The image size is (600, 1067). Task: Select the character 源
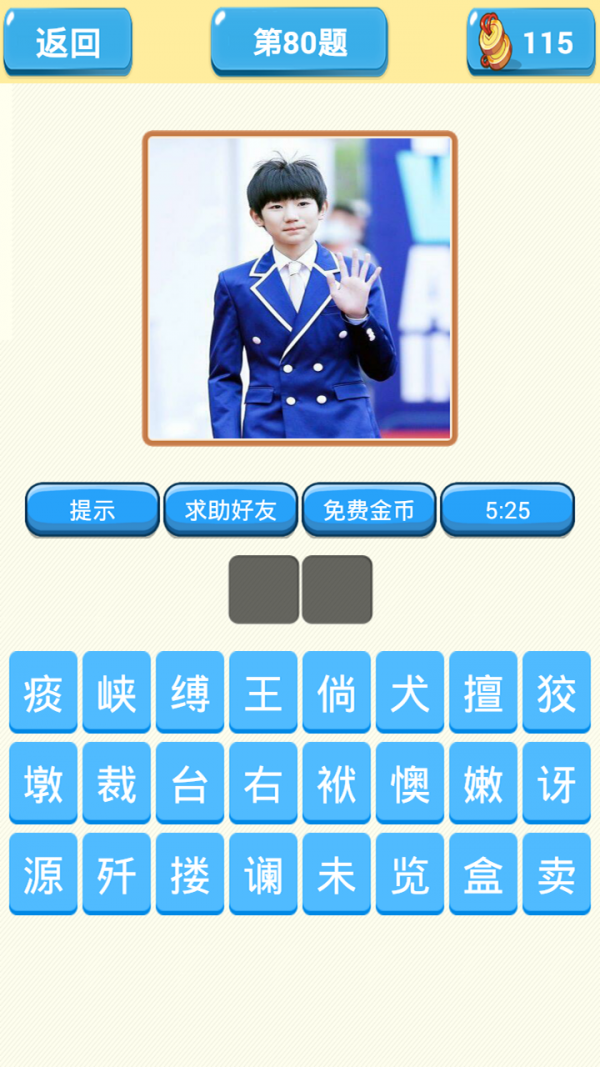(x=43, y=875)
